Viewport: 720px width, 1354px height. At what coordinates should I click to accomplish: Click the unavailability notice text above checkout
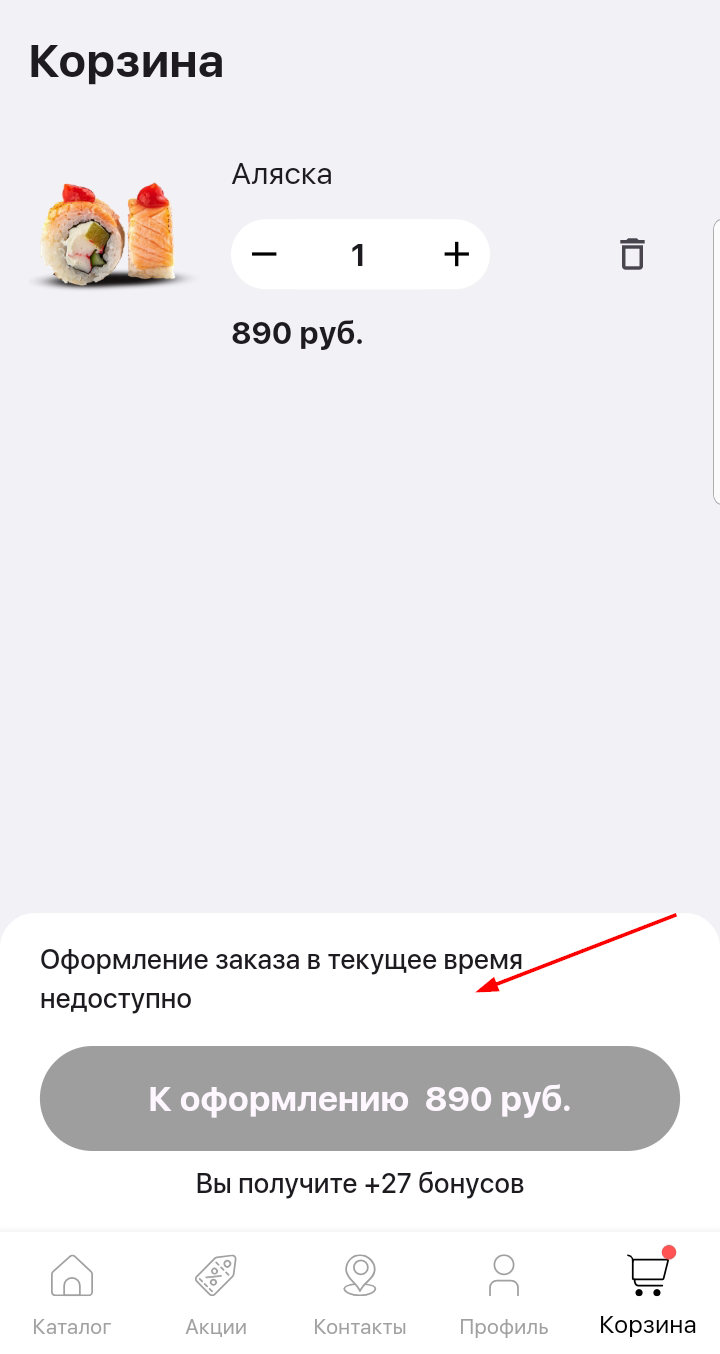point(280,978)
